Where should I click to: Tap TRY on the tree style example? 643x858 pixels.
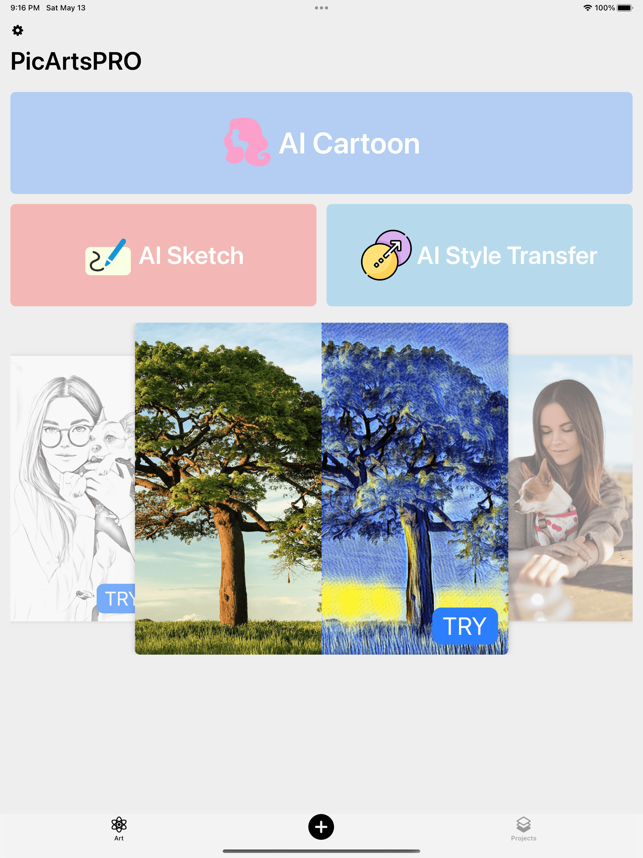pos(465,626)
